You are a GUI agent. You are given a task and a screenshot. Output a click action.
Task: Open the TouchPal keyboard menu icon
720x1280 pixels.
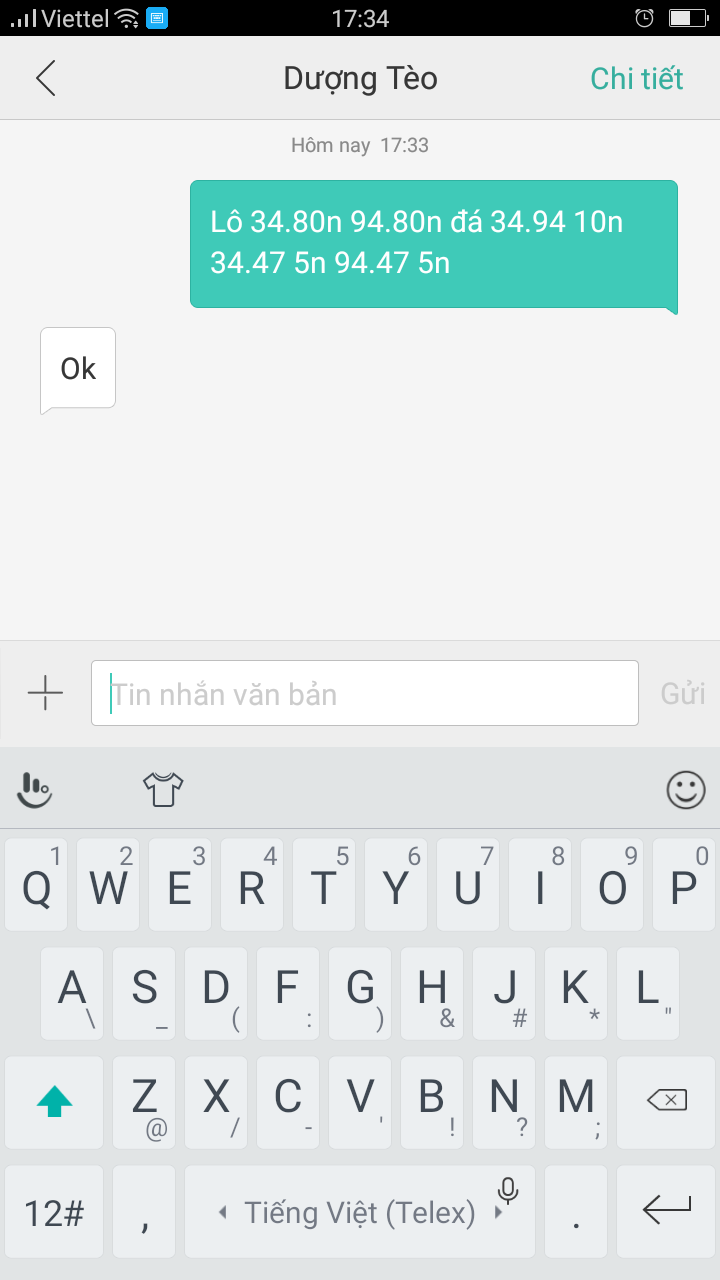35,789
